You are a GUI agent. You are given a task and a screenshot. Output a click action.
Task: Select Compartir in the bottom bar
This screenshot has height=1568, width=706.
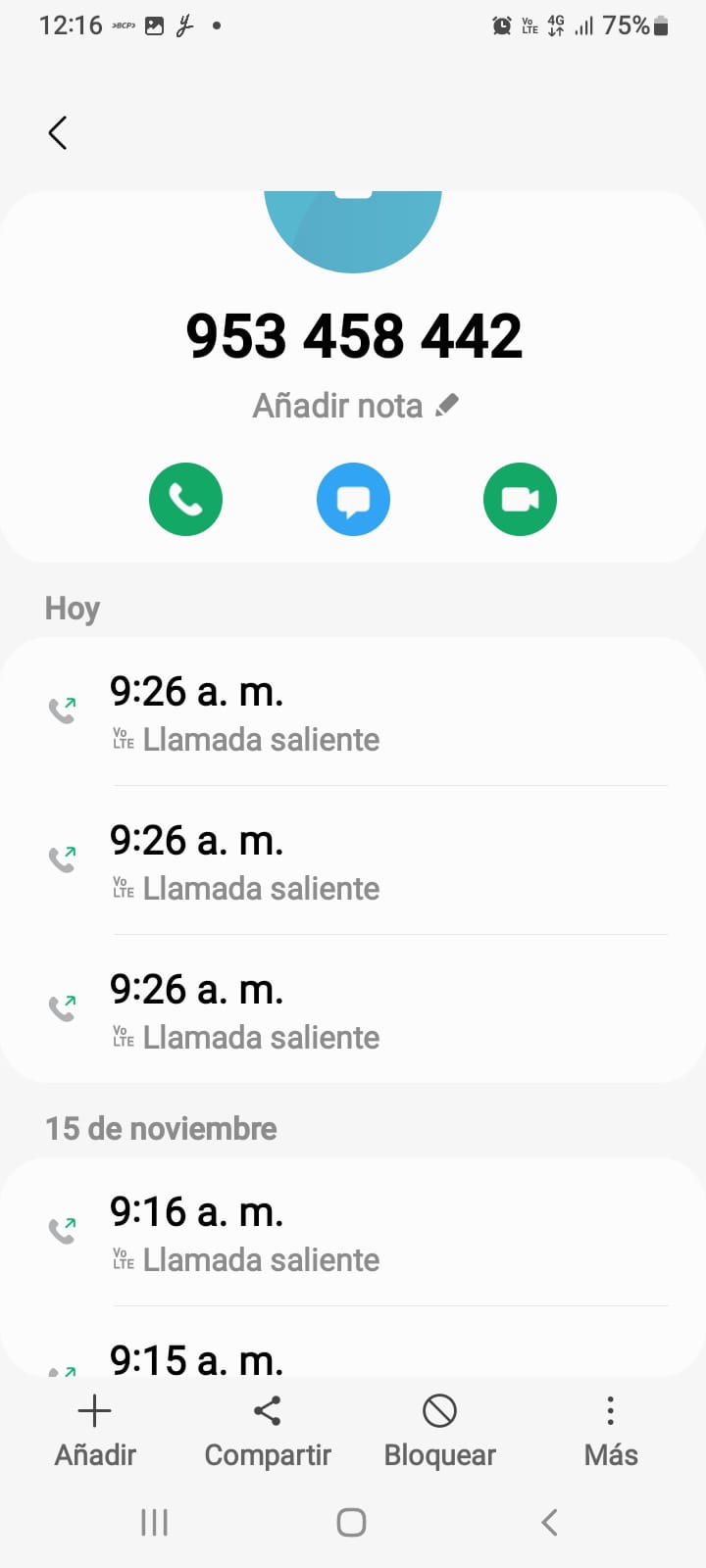coord(268,1431)
